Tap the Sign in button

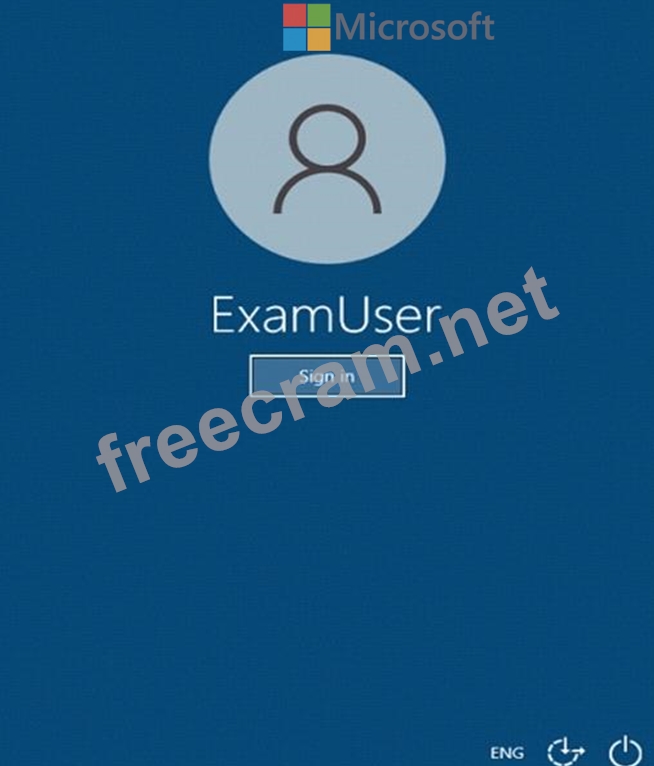click(x=327, y=376)
